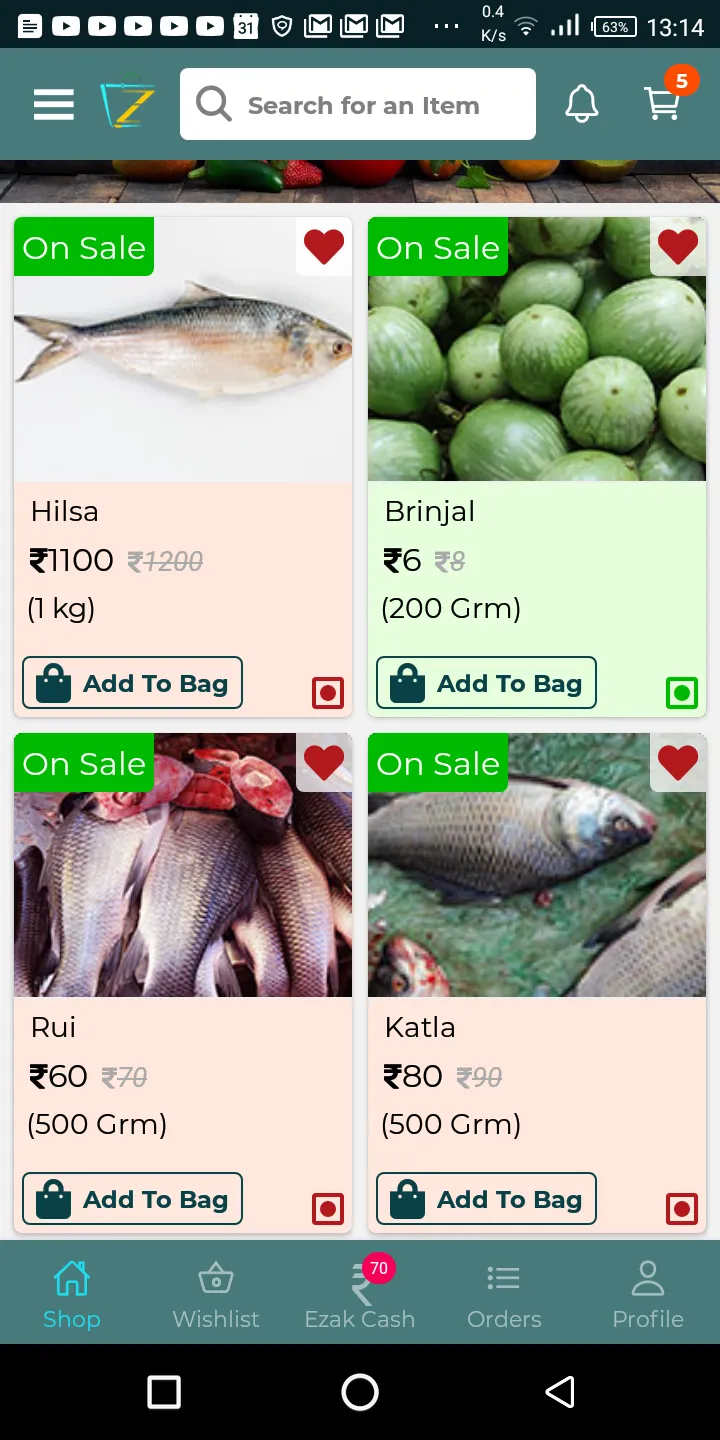Image resolution: width=720 pixels, height=1440 pixels.
Task: Select the Shop tab
Action: click(72, 1294)
